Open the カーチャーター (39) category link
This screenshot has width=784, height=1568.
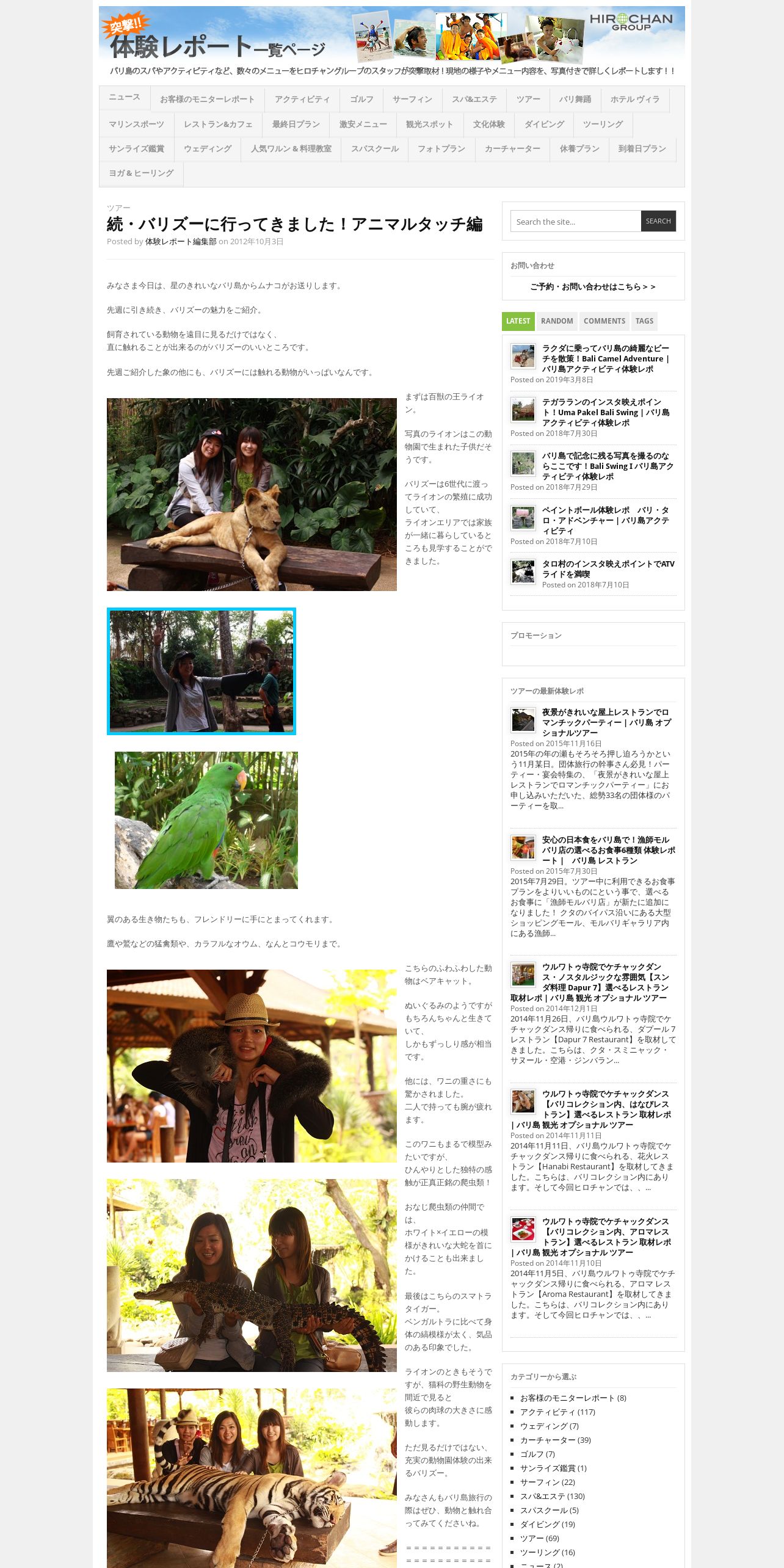pyautogui.click(x=556, y=1440)
